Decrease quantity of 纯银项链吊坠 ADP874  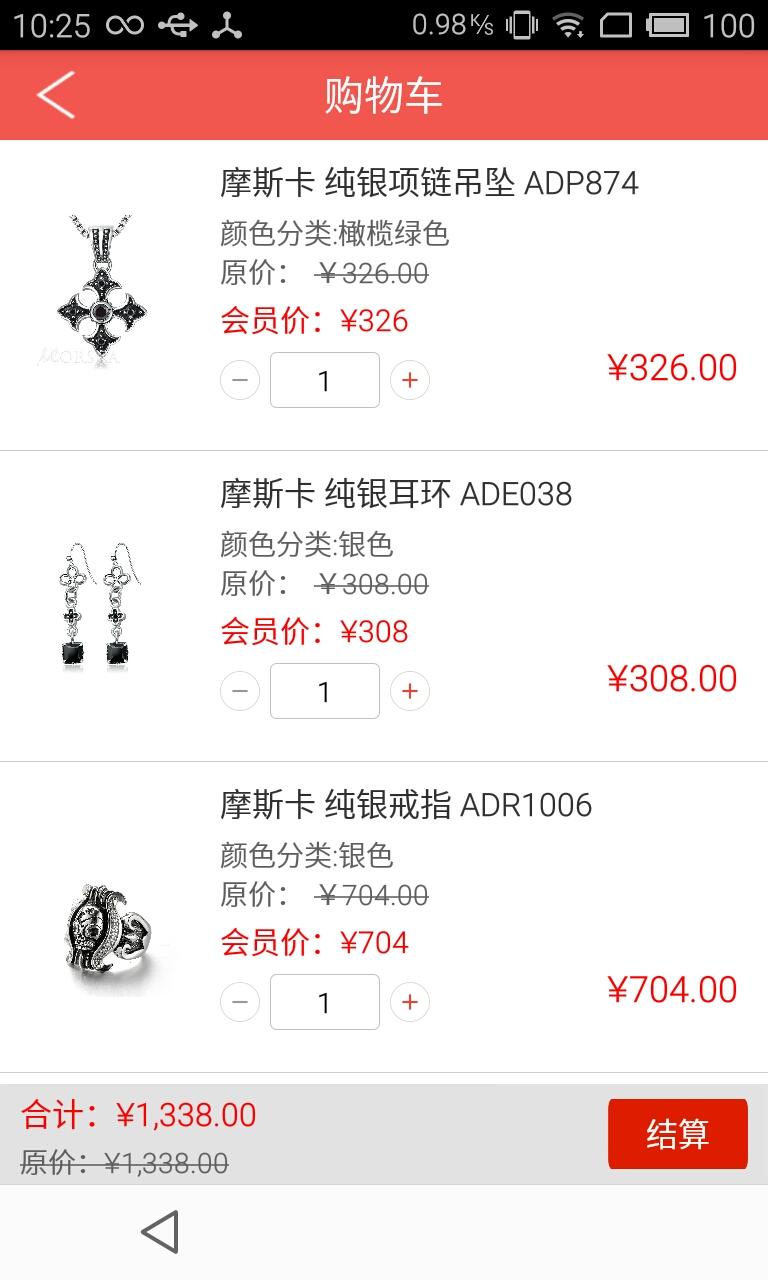click(x=240, y=380)
